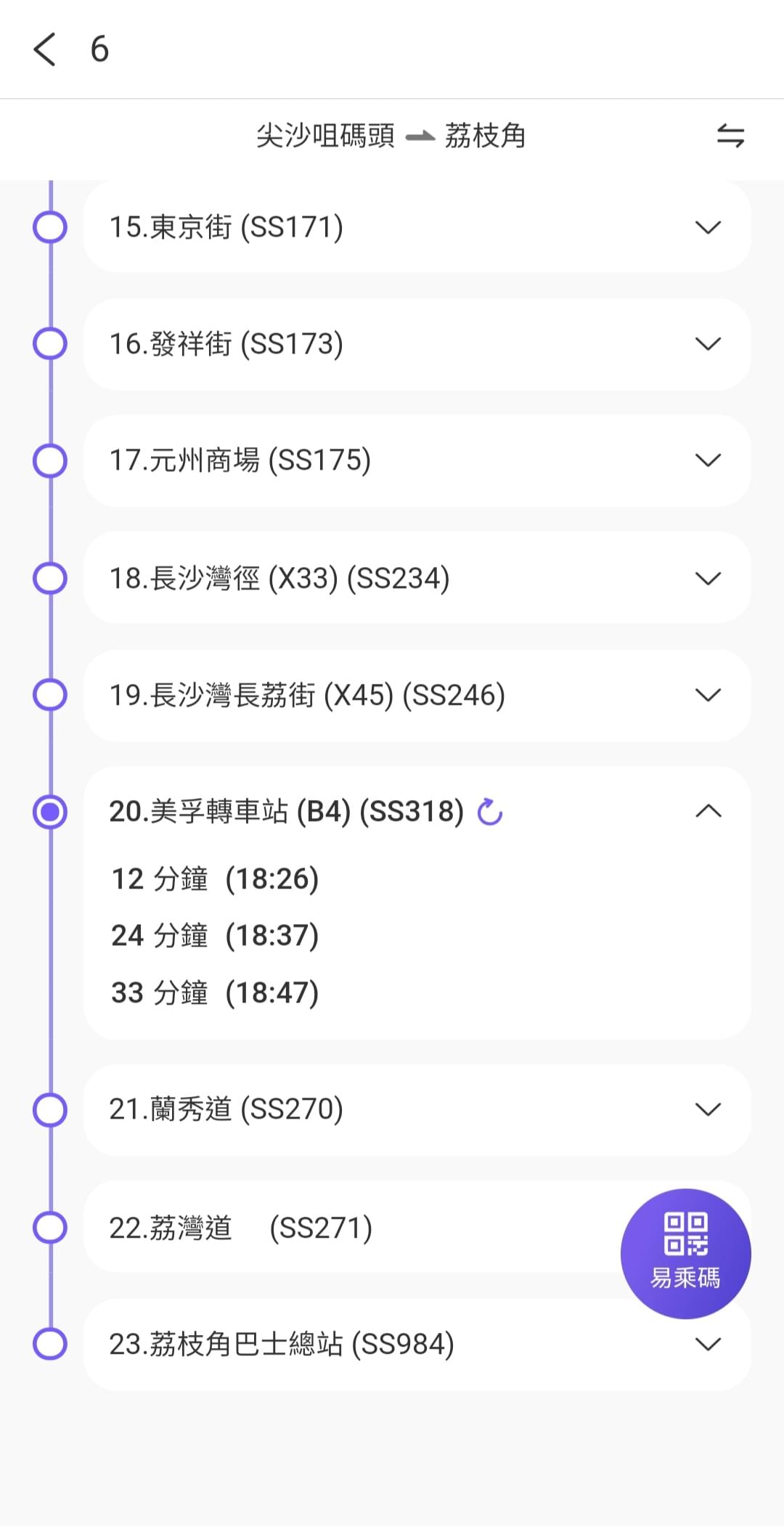The image size is (784, 1526).
Task: Swap the route direction
Action: point(730,136)
